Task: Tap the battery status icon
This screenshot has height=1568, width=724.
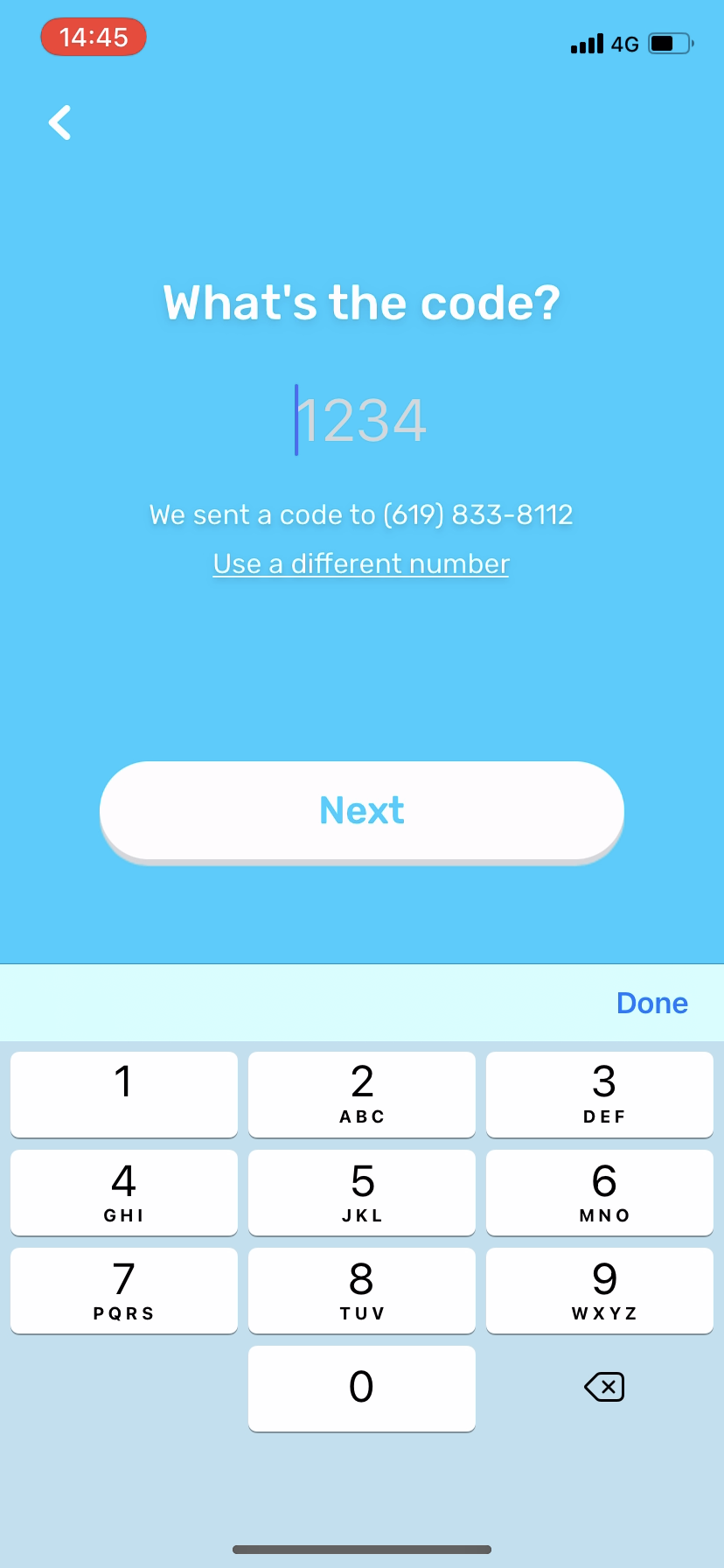Action: point(667,43)
